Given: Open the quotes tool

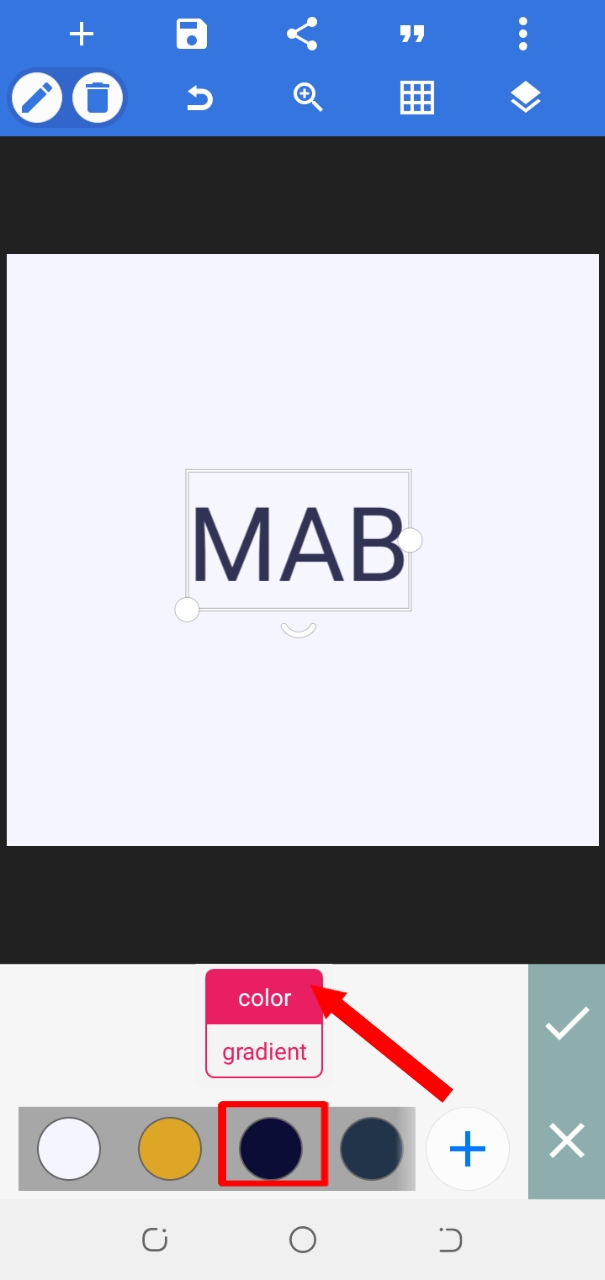Looking at the screenshot, I should (x=412, y=35).
